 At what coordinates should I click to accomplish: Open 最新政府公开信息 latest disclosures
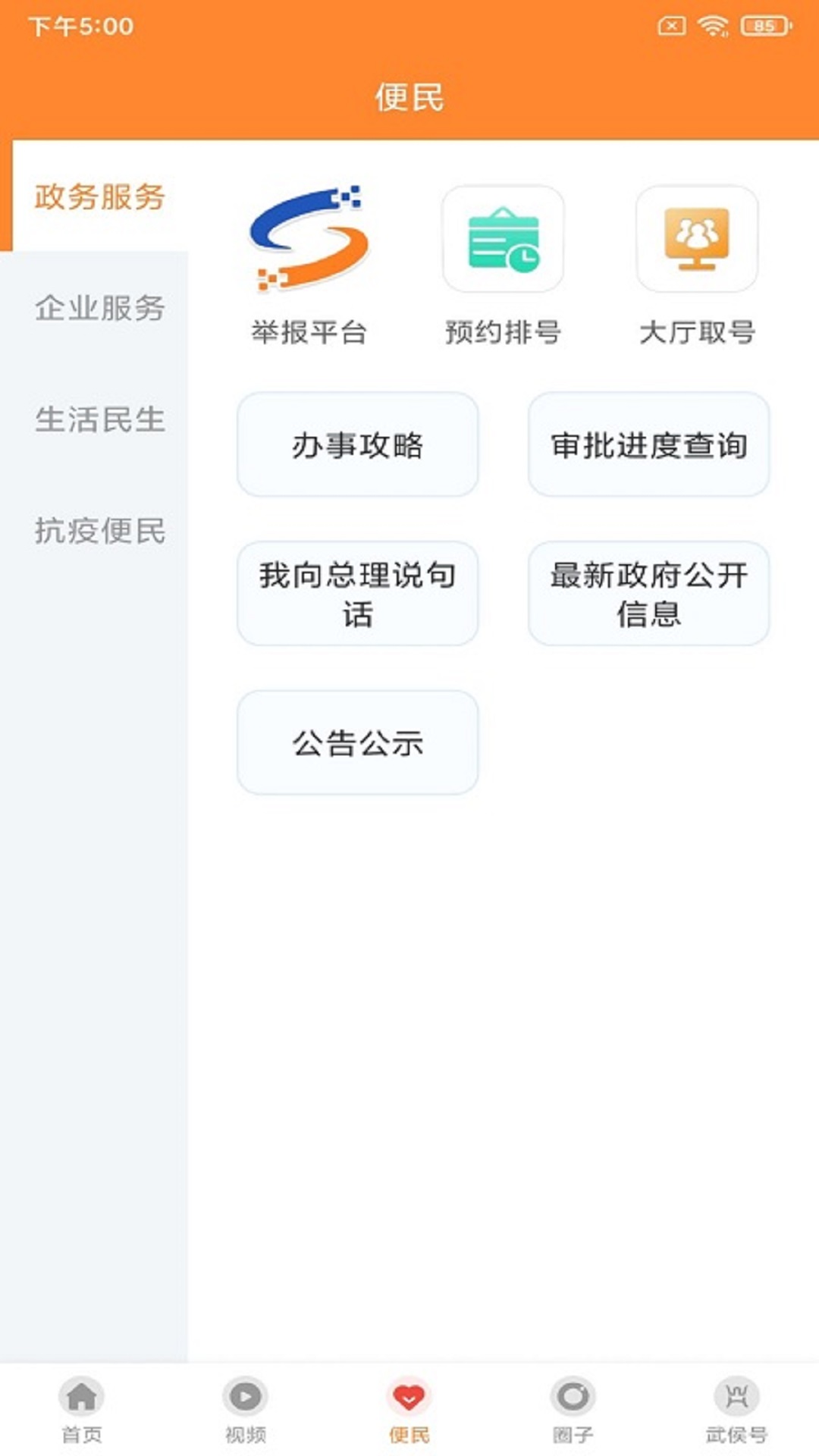coord(649,595)
